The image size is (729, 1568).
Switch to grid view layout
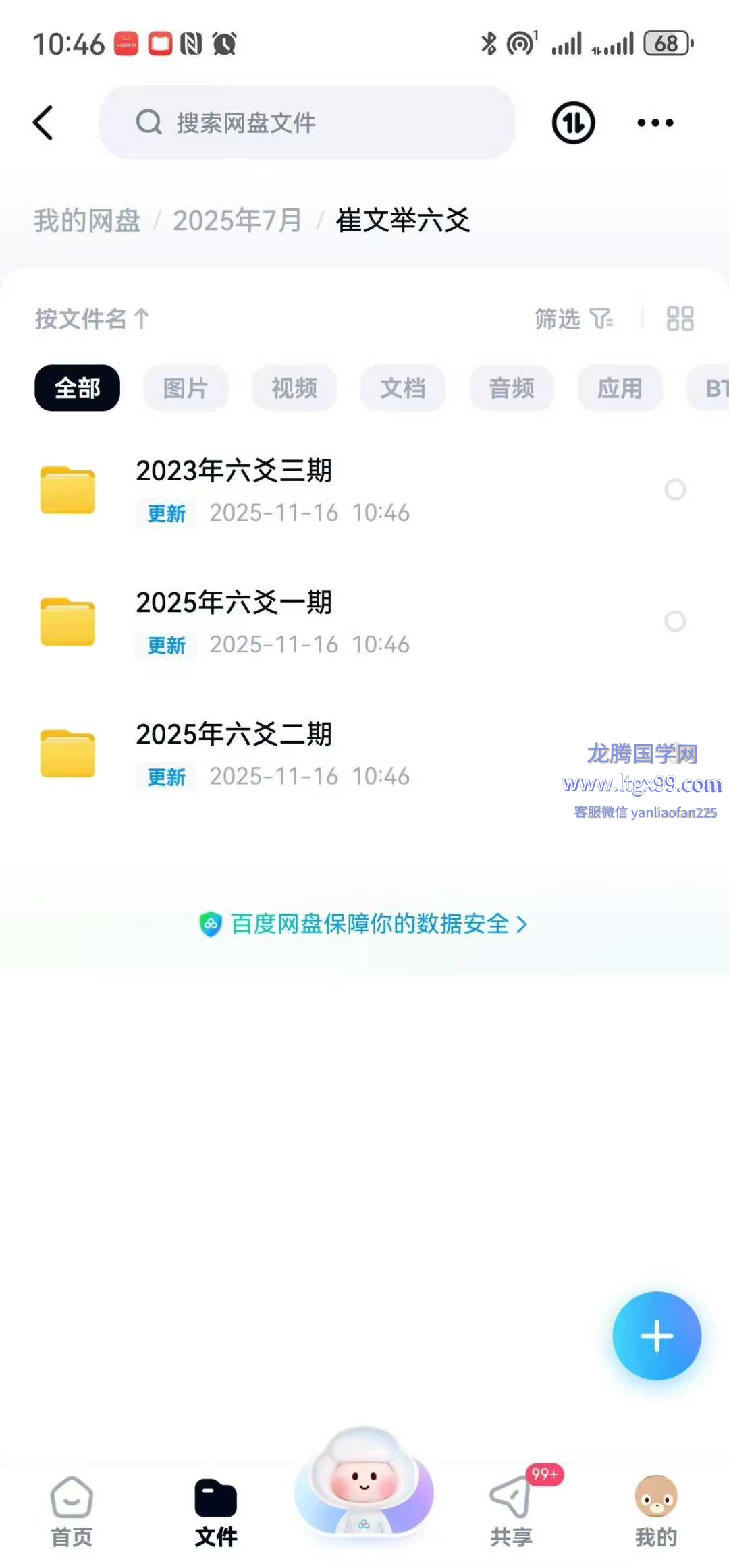coord(680,319)
